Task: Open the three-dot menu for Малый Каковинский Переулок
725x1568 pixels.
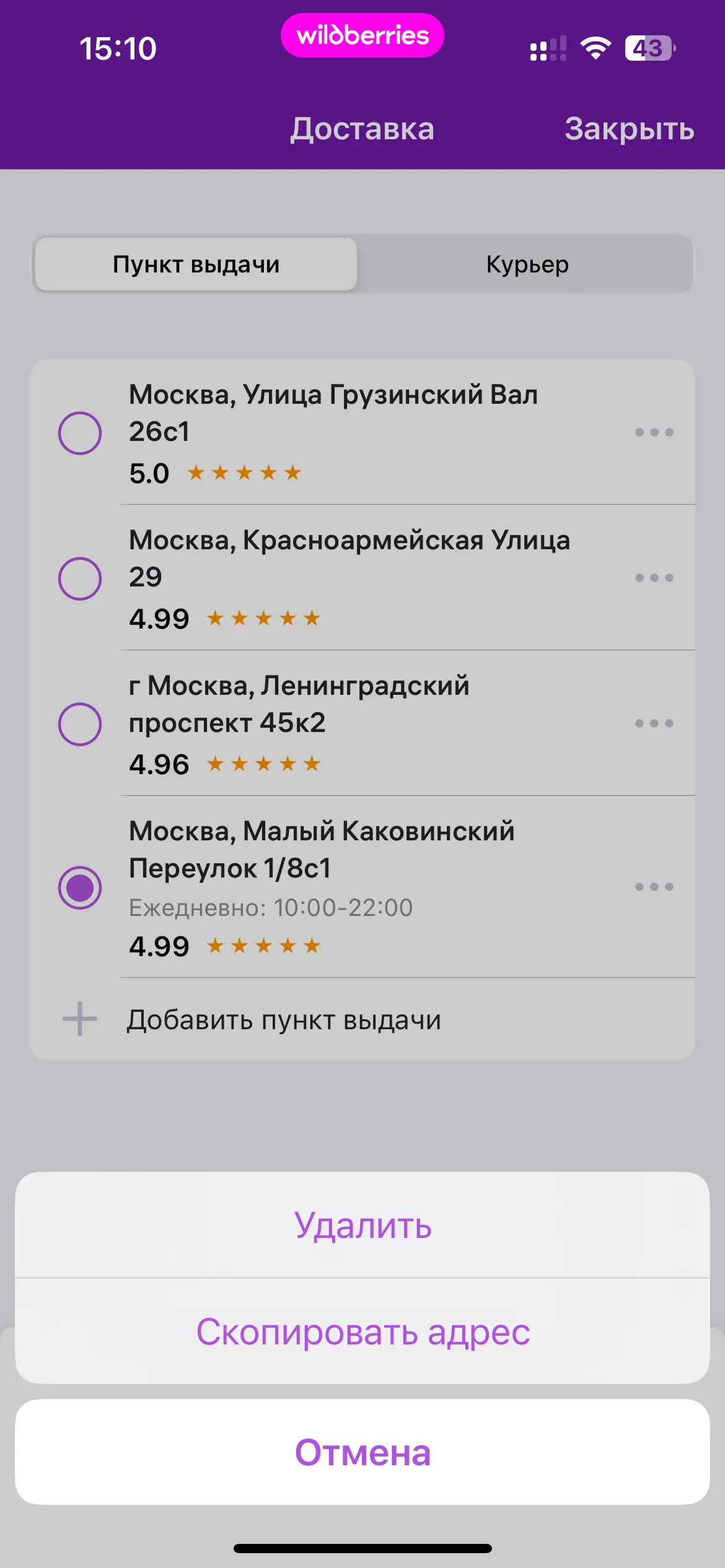Action: pyautogui.click(x=654, y=887)
